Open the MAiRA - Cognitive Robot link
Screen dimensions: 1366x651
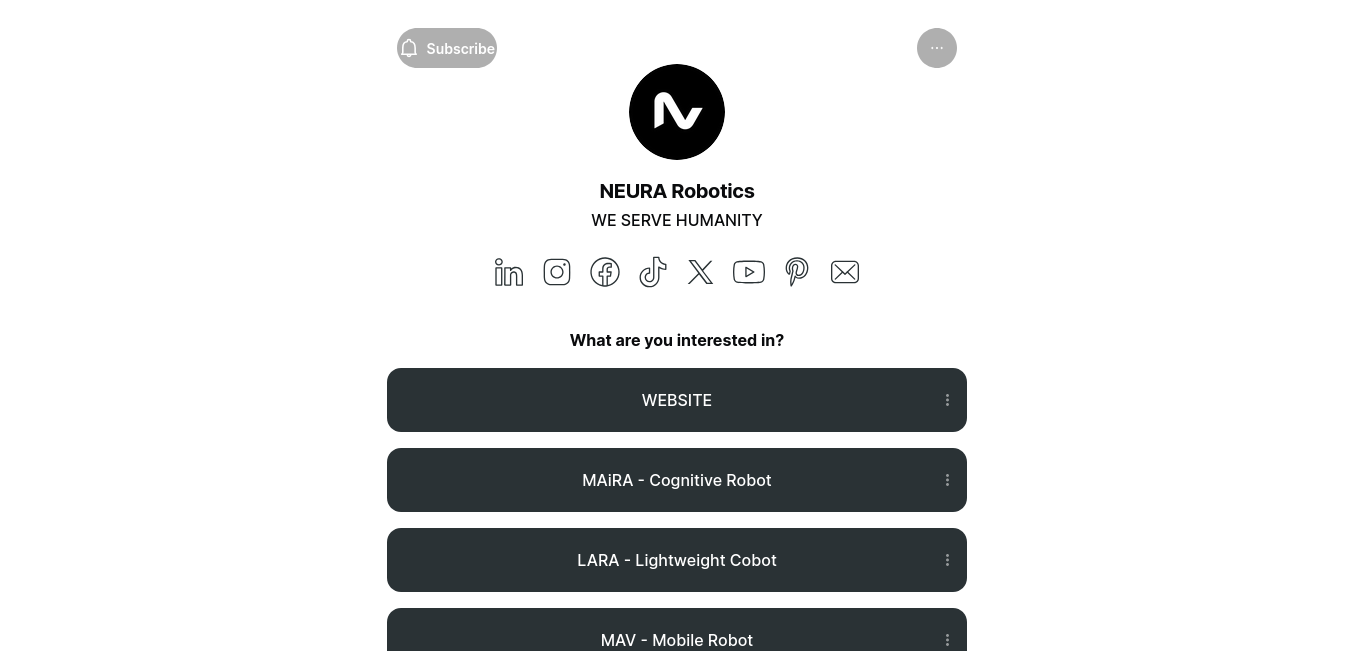(676, 480)
